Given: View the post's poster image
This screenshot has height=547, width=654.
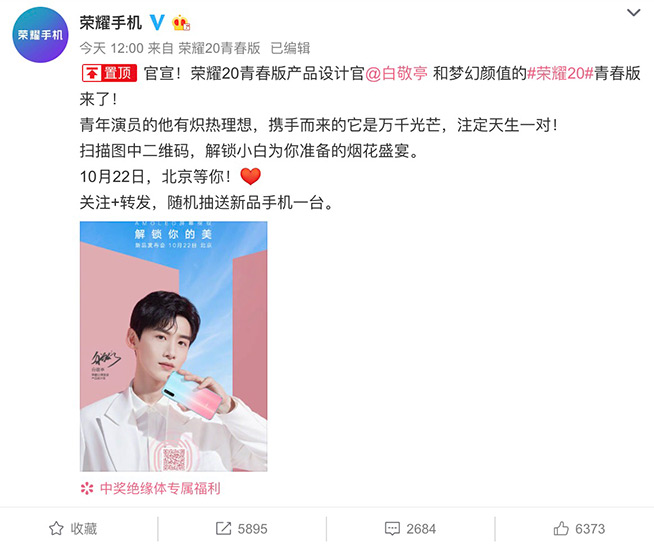Looking at the screenshot, I should (x=173, y=346).
